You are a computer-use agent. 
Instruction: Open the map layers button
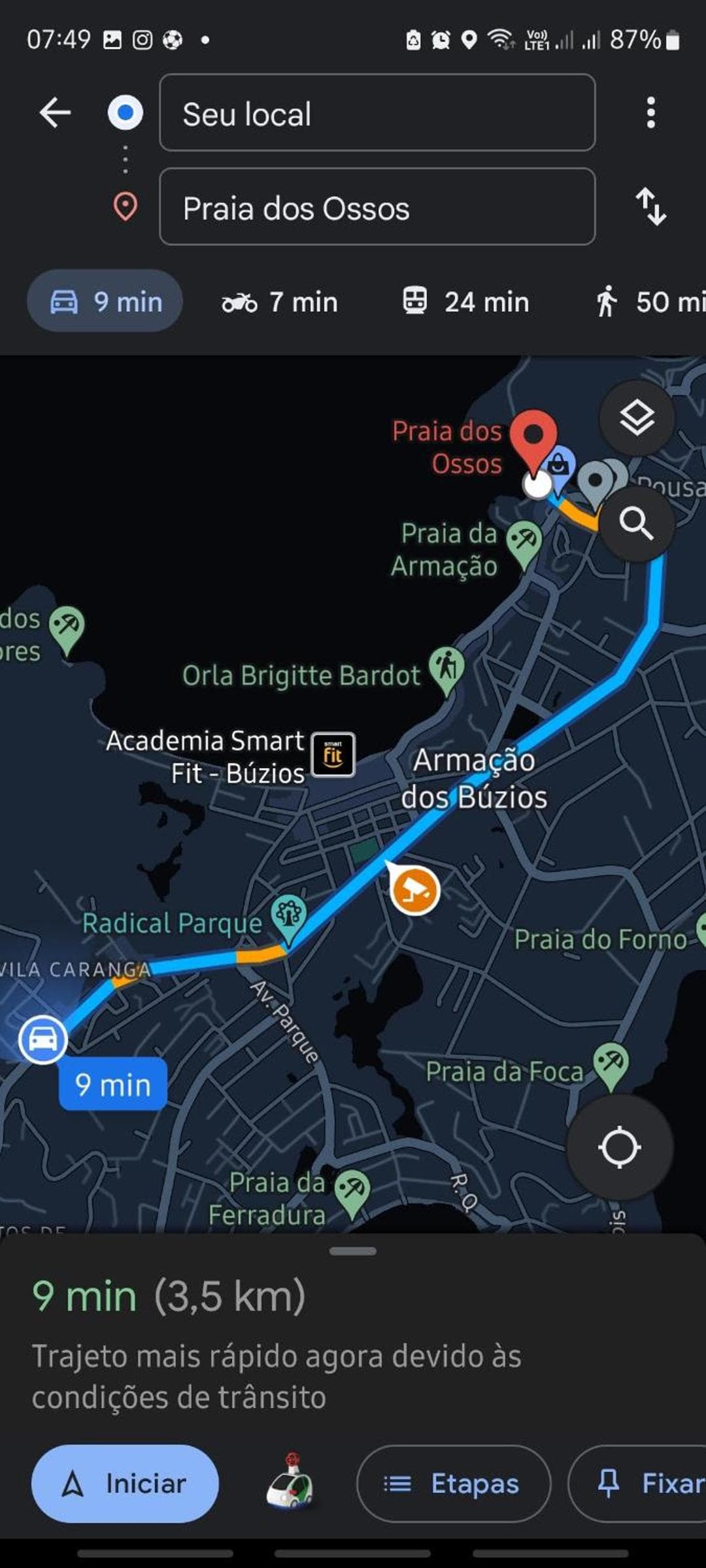[637, 418]
